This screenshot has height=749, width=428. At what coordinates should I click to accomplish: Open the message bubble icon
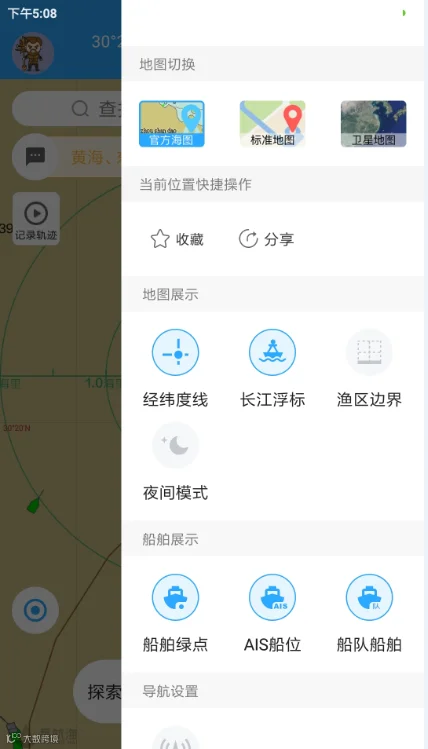pos(35,157)
